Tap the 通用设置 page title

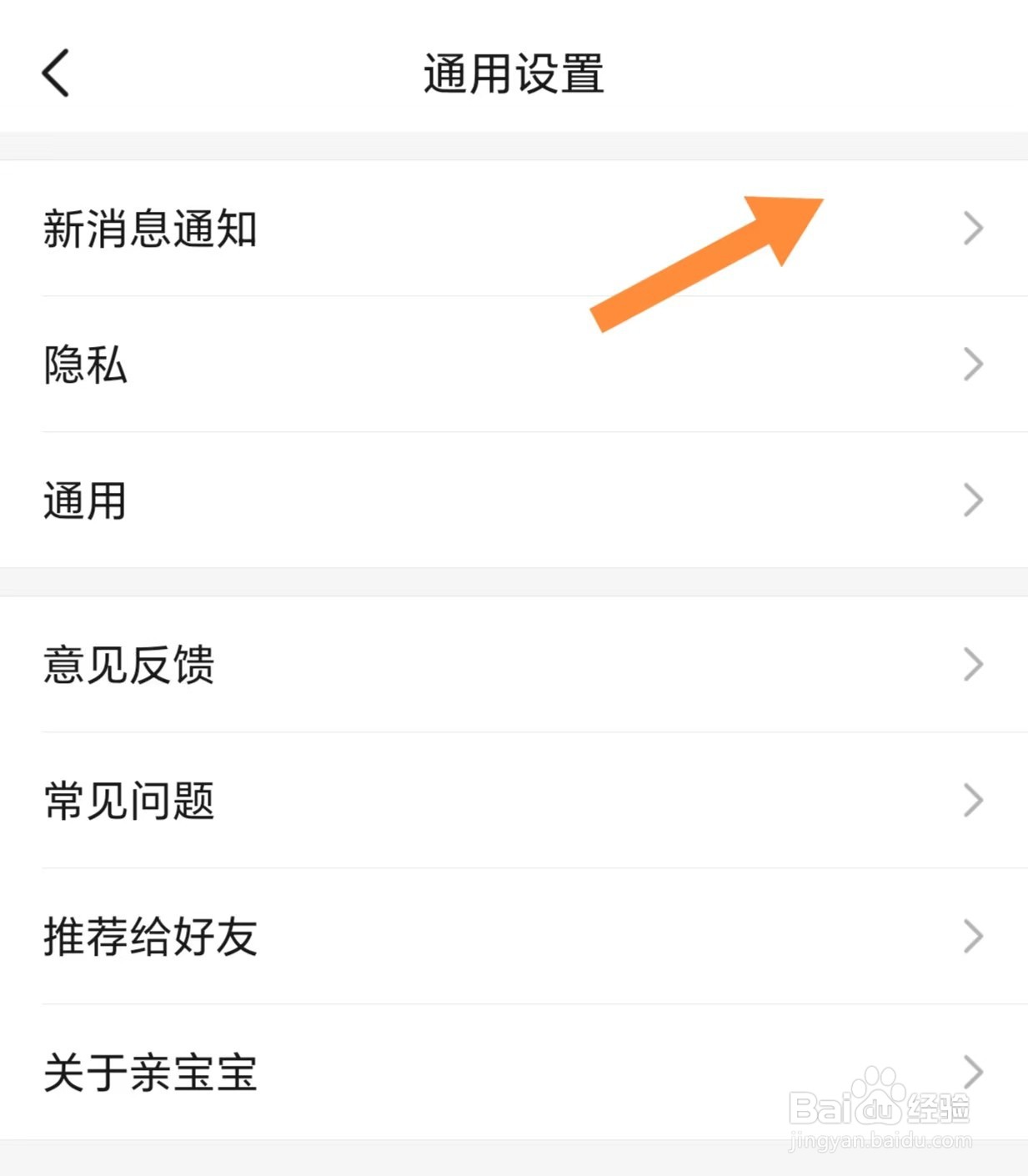514,73
